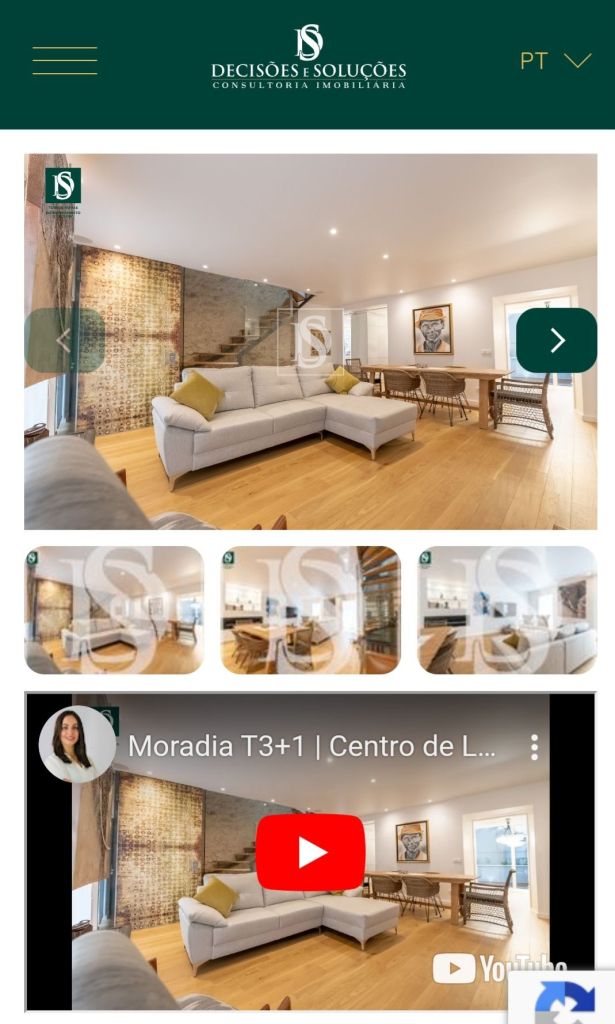Open the YouTube video's three-dot options

(x=534, y=747)
